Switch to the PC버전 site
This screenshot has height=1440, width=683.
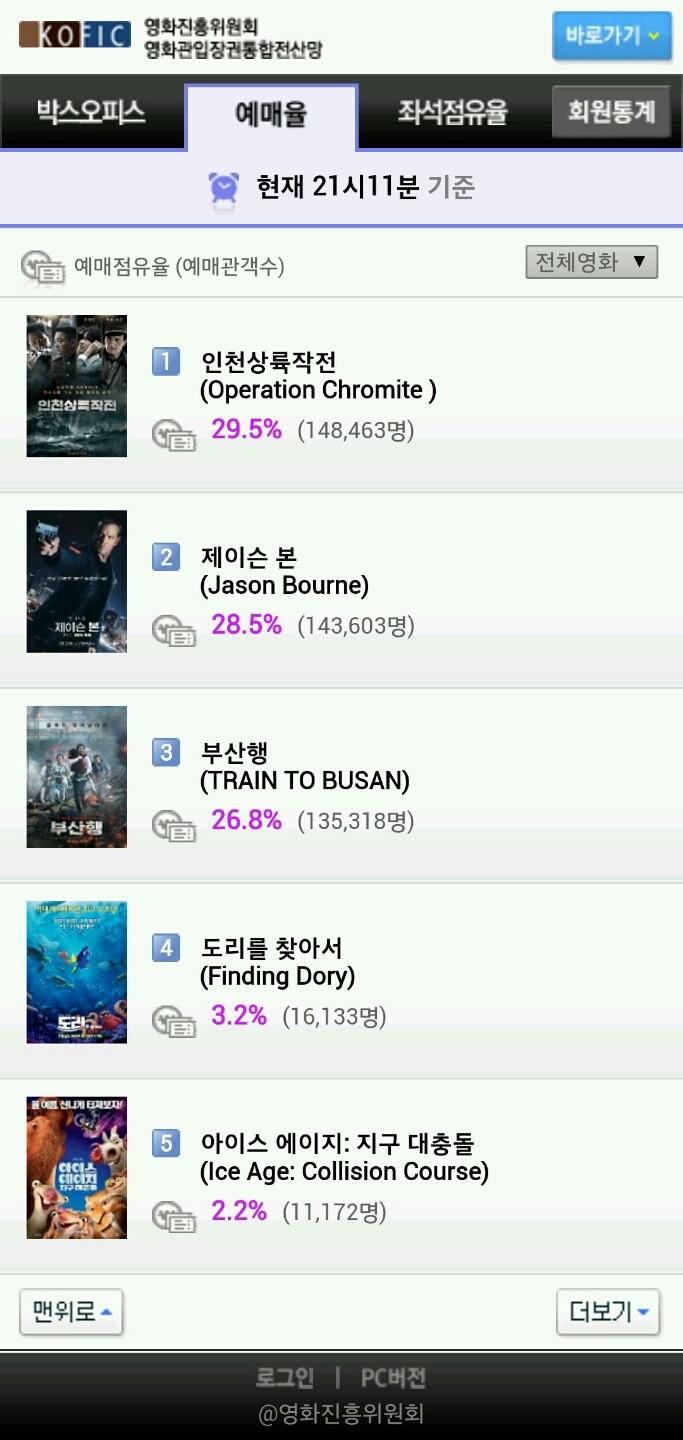[393, 1378]
